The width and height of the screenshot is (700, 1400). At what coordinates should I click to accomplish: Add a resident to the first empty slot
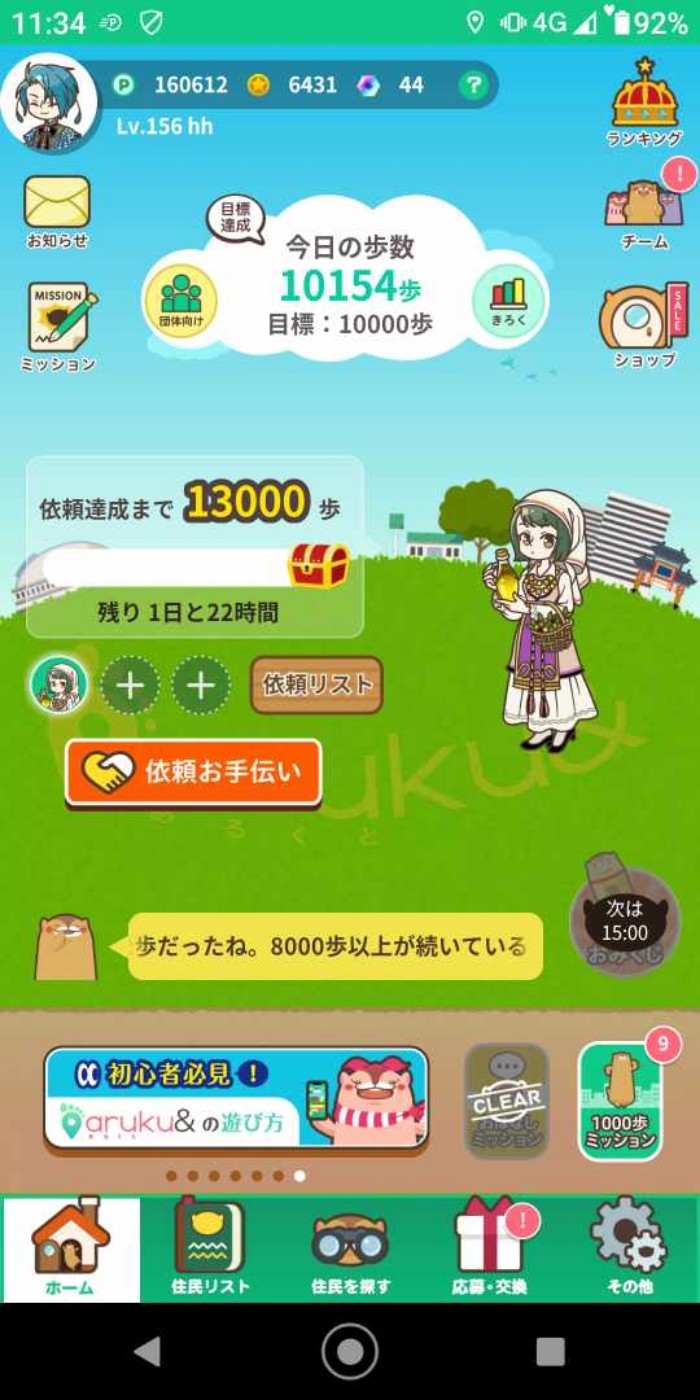(x=130, y=686)
